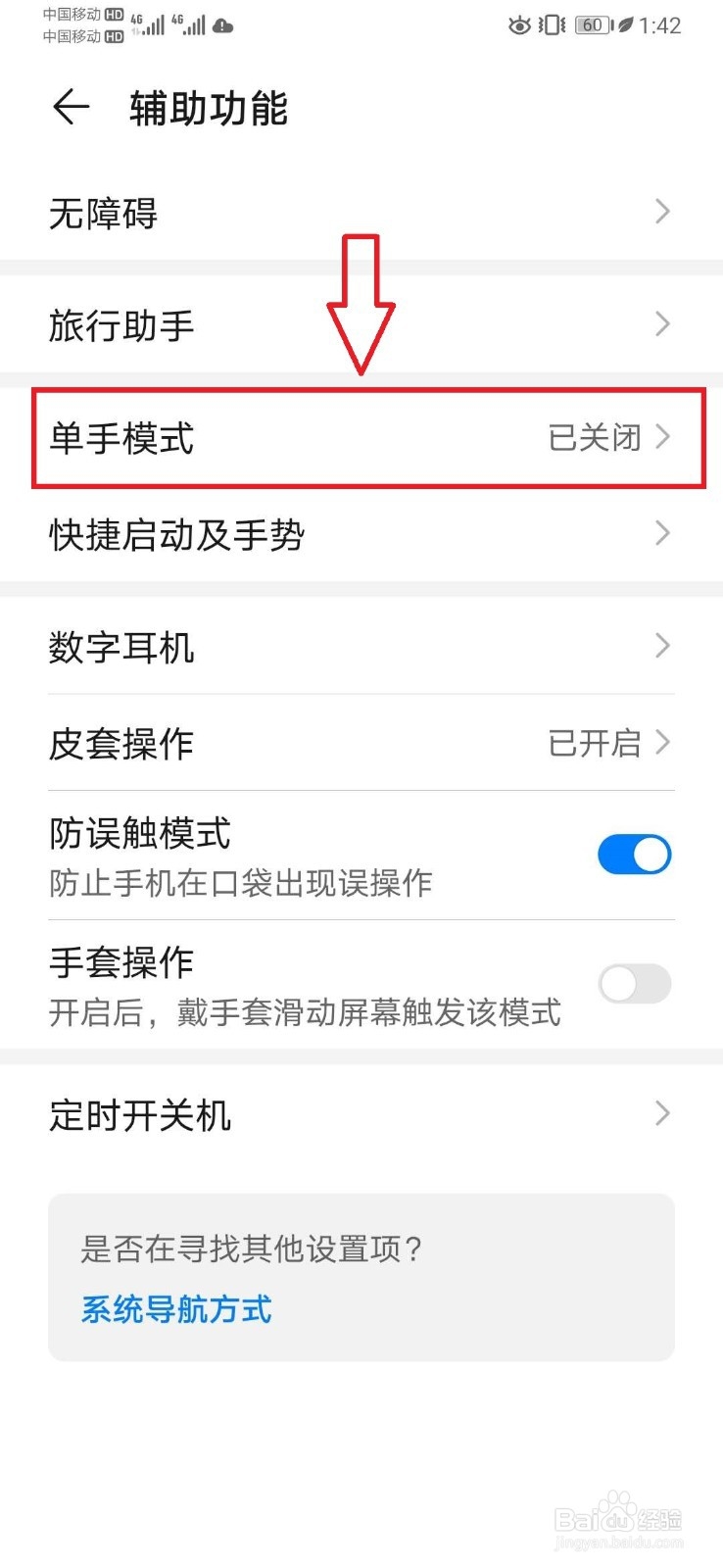Open the 系统导航方式 link
The width and height of the screenshot is (723, 1568).
(174, 1309)
